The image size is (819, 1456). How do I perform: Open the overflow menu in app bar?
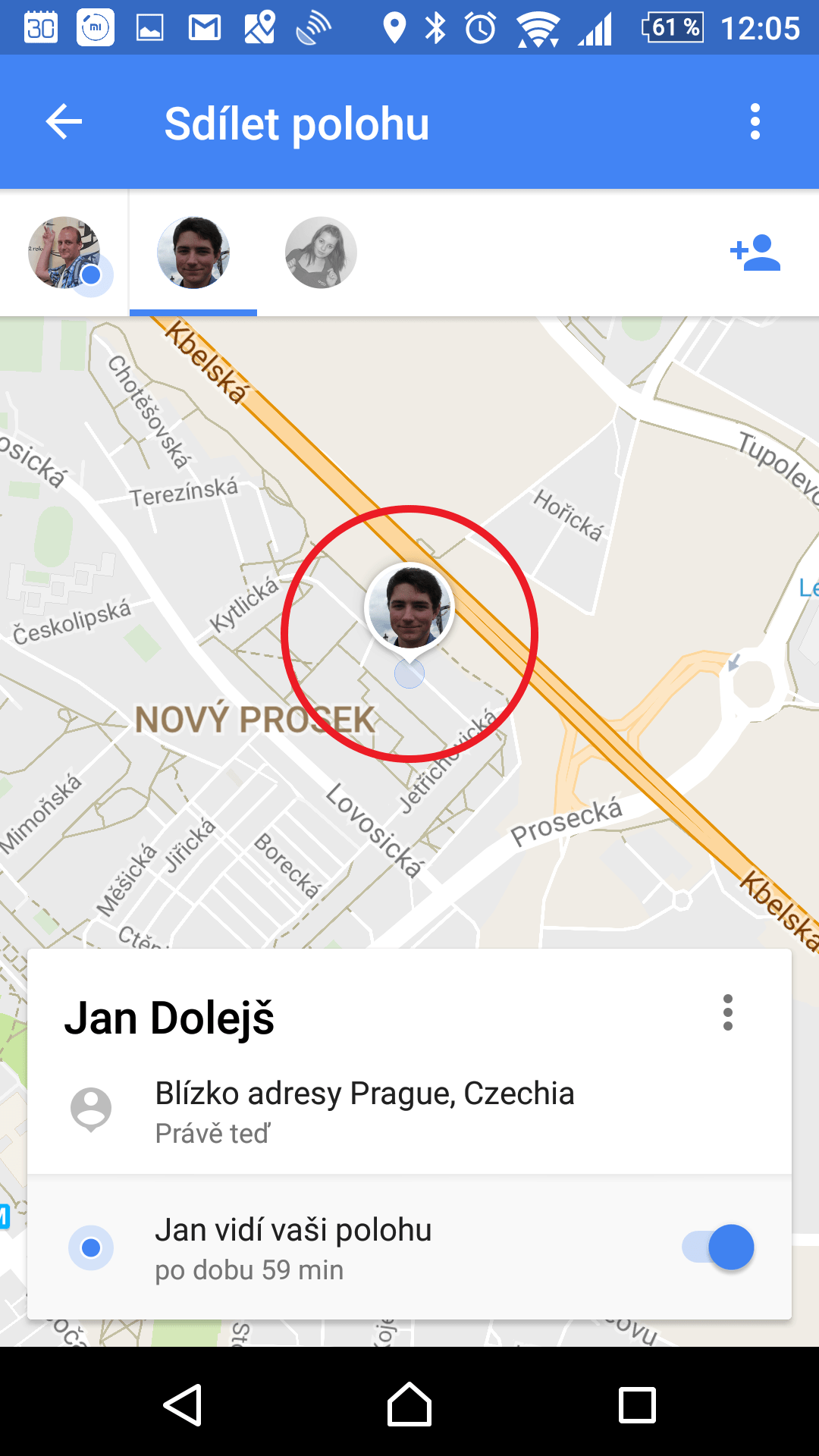coord(755,122)
